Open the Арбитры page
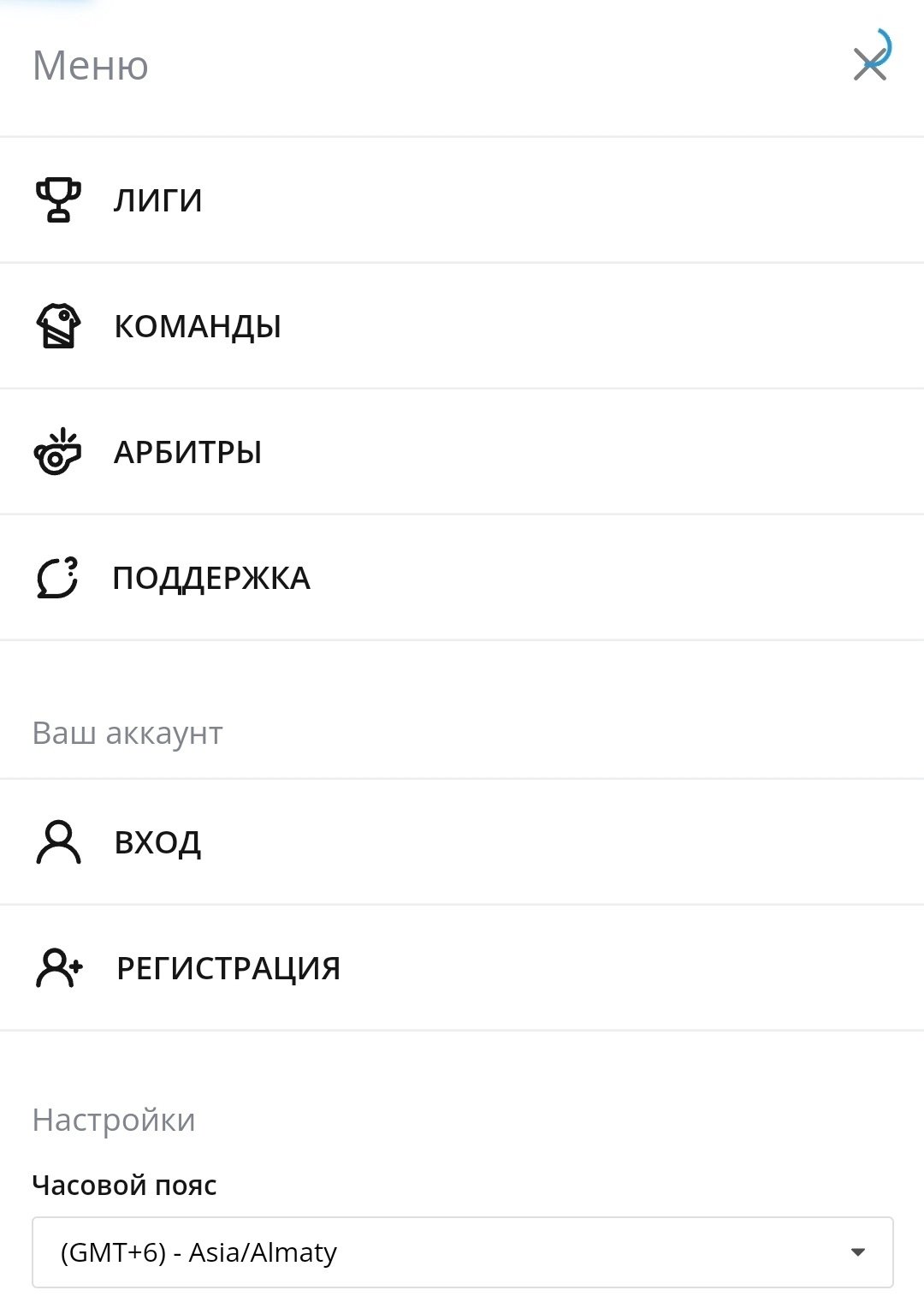 [x=187, y=452]
